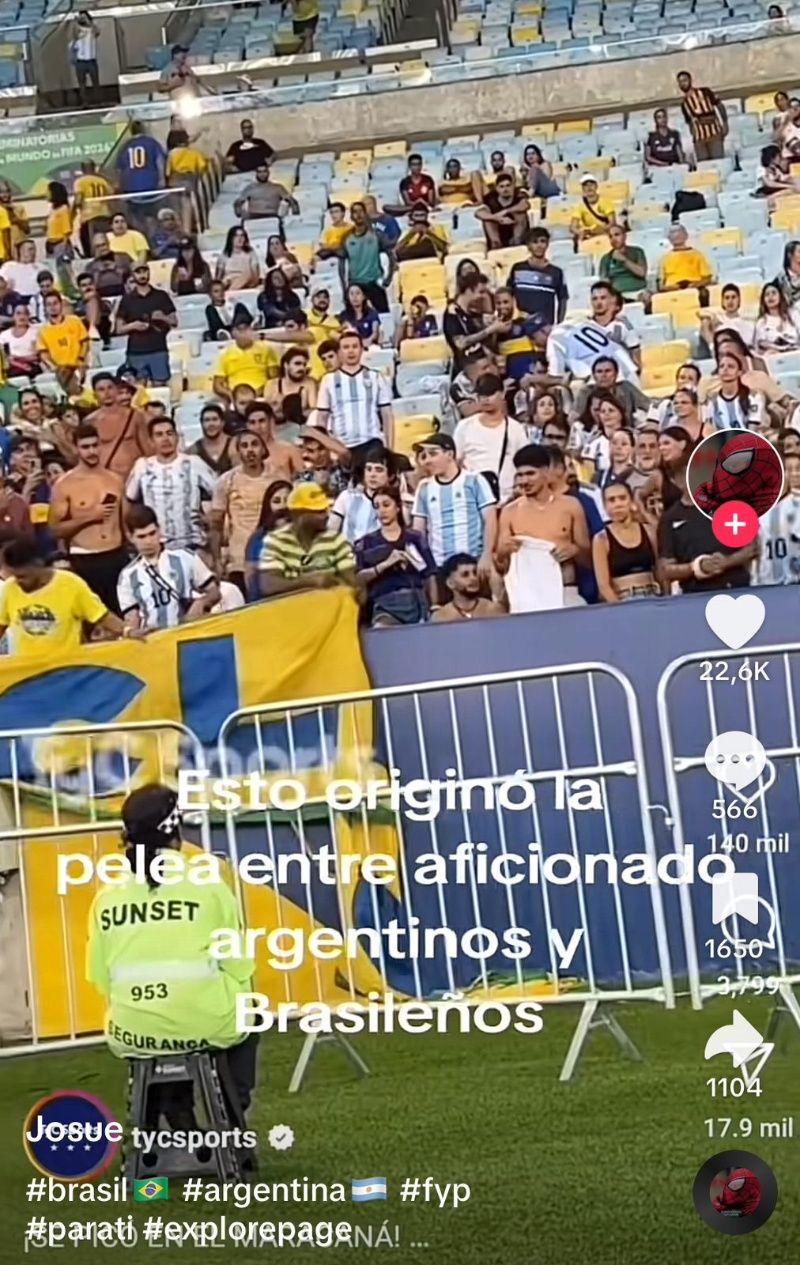This screenshot has height=1265, width=800.
Task: Like this video with the heart
Action: tap(735, 622)
